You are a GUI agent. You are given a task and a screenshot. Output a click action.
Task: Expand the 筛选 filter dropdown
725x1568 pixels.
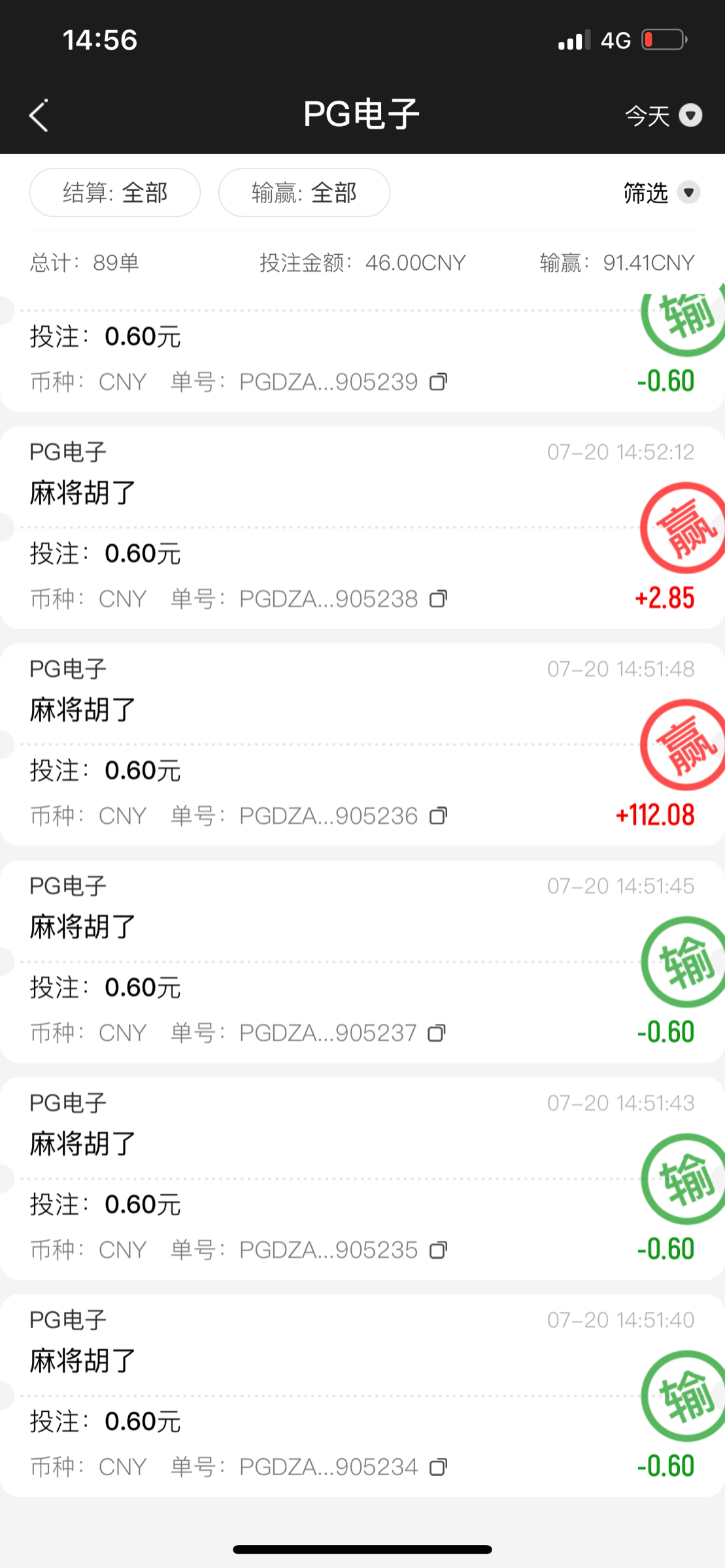tap(660, 192)
